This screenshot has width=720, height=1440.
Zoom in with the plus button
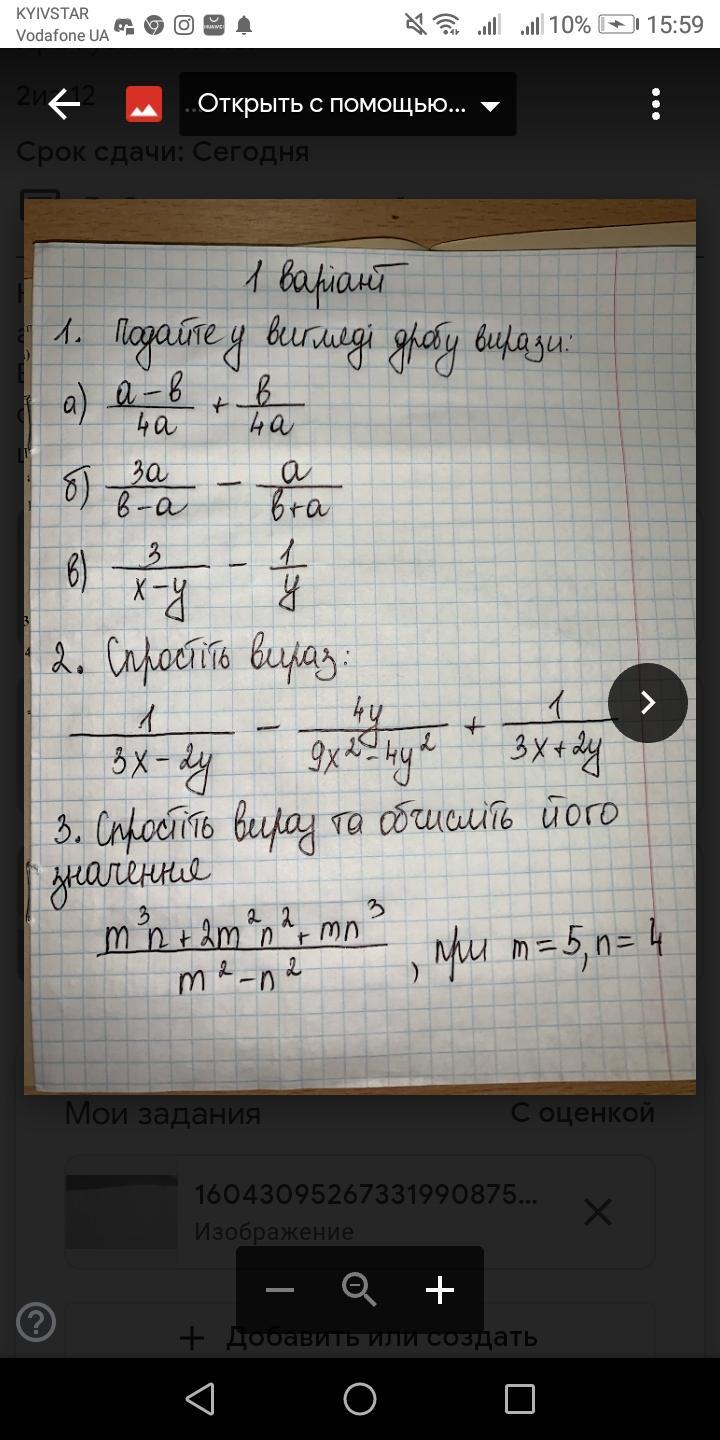[440, 1291]
